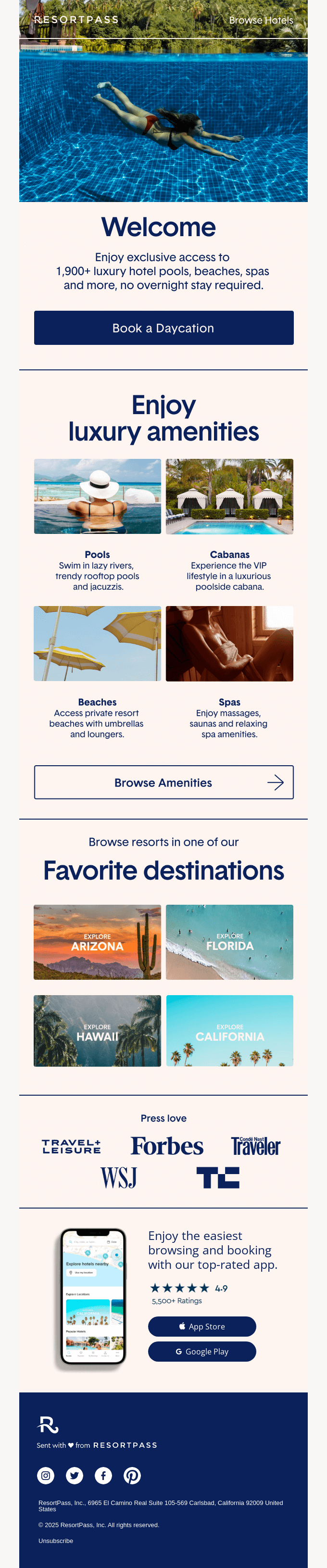Open the Twitter profile icon

(74, 1476)
